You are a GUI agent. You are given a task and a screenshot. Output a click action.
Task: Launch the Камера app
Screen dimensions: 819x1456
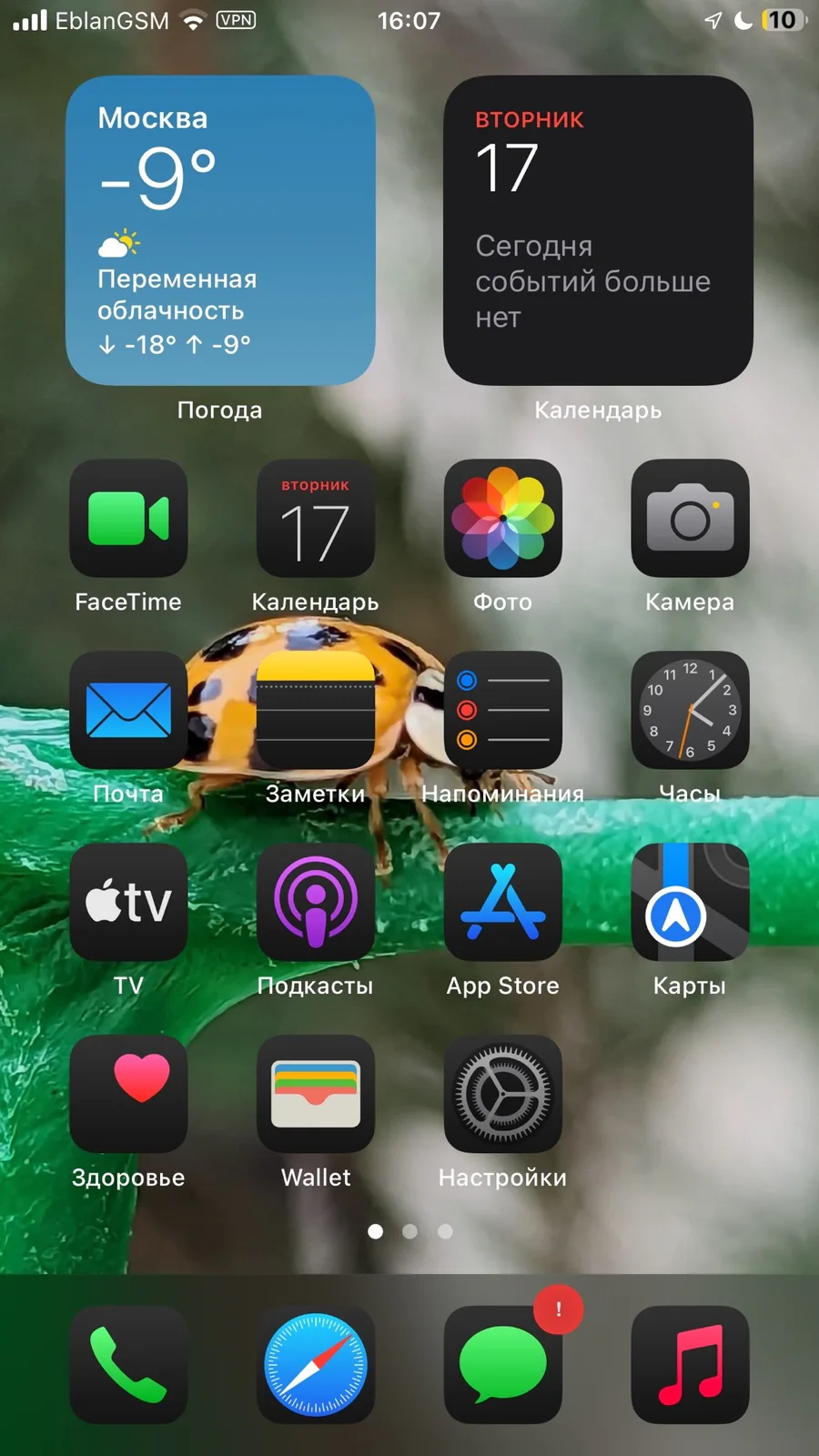point(690,518)
